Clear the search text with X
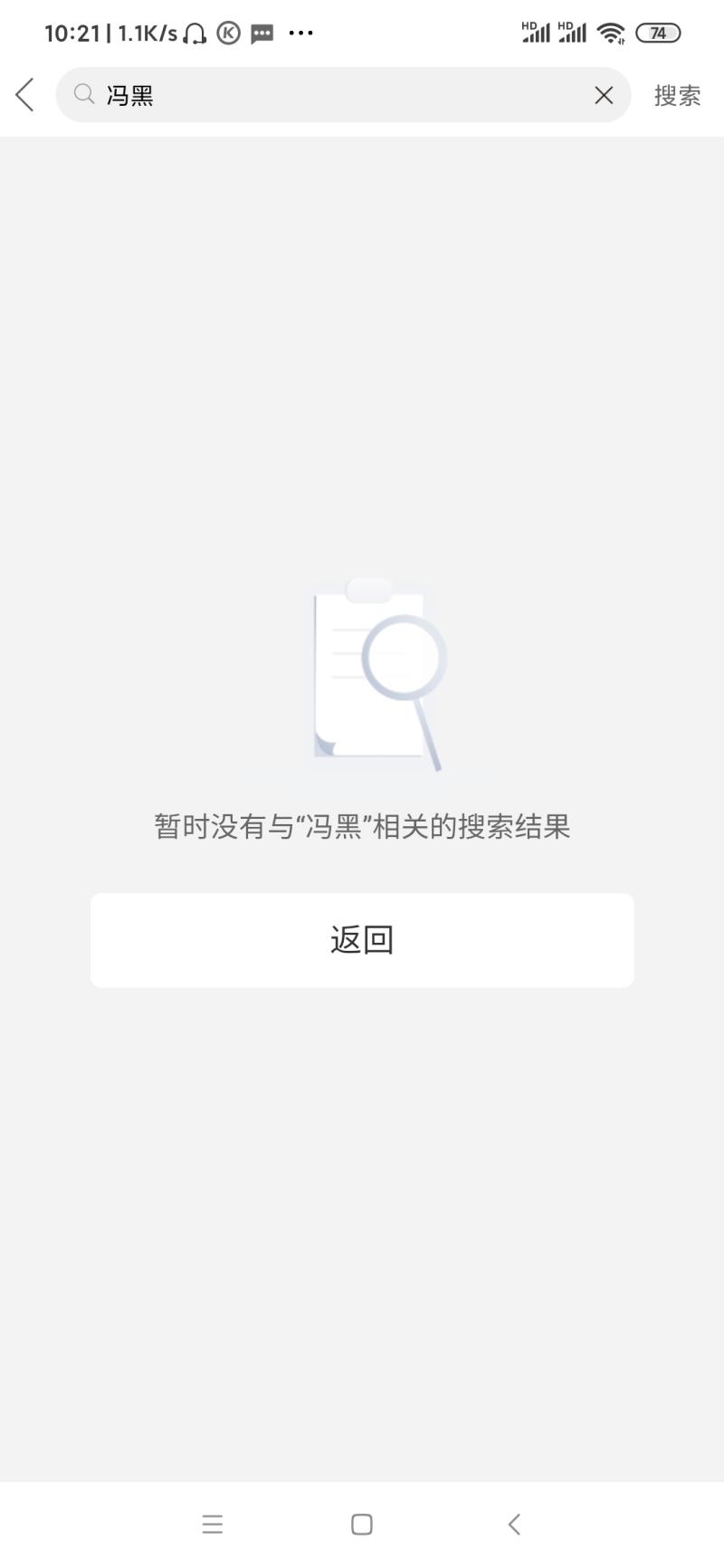Image resolution: width=724 pixels, height=1568 pixels. pyautogui.click(x=604, y=95)
